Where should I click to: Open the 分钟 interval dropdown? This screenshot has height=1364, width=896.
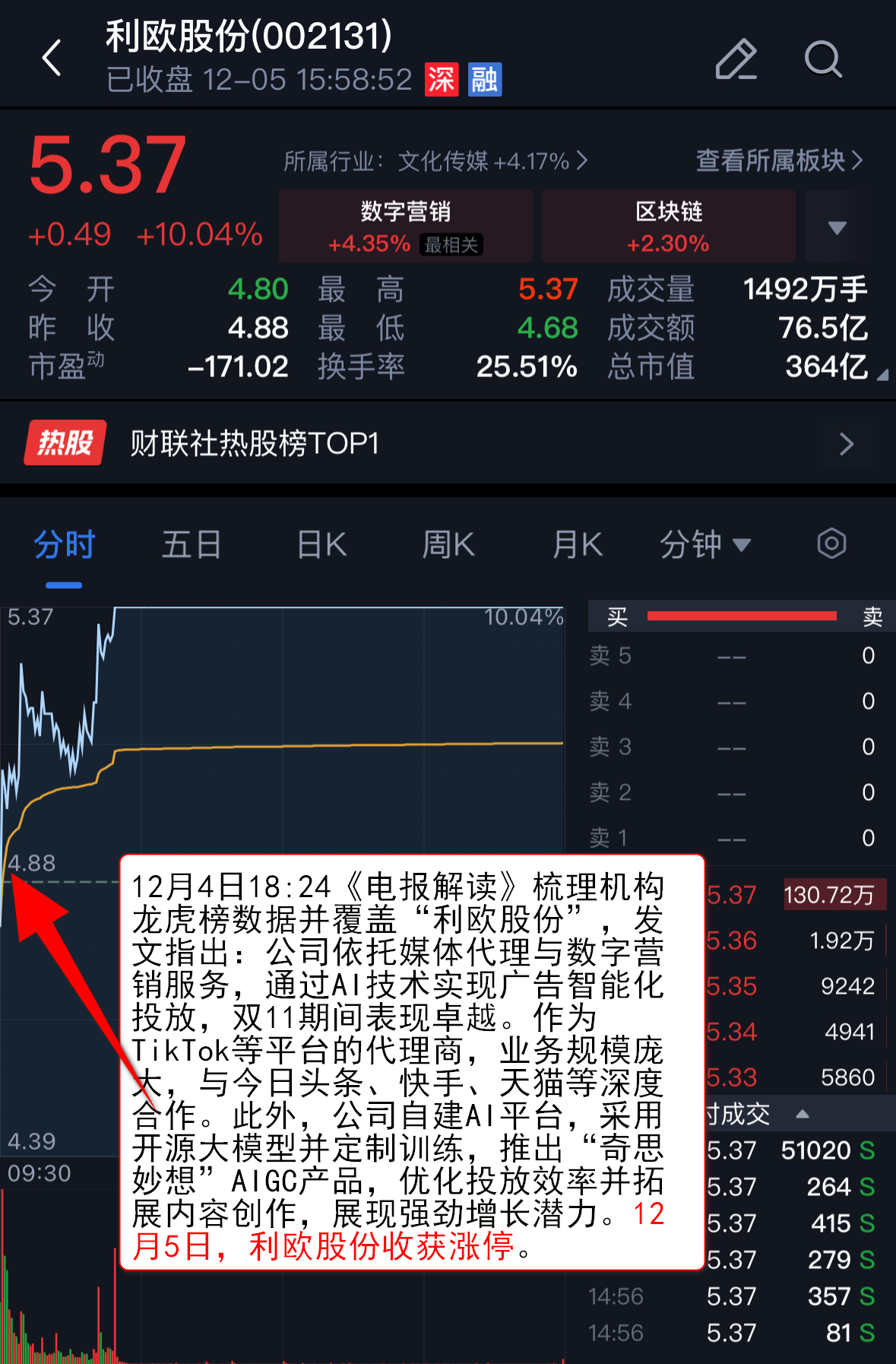(x=704, y=545)
